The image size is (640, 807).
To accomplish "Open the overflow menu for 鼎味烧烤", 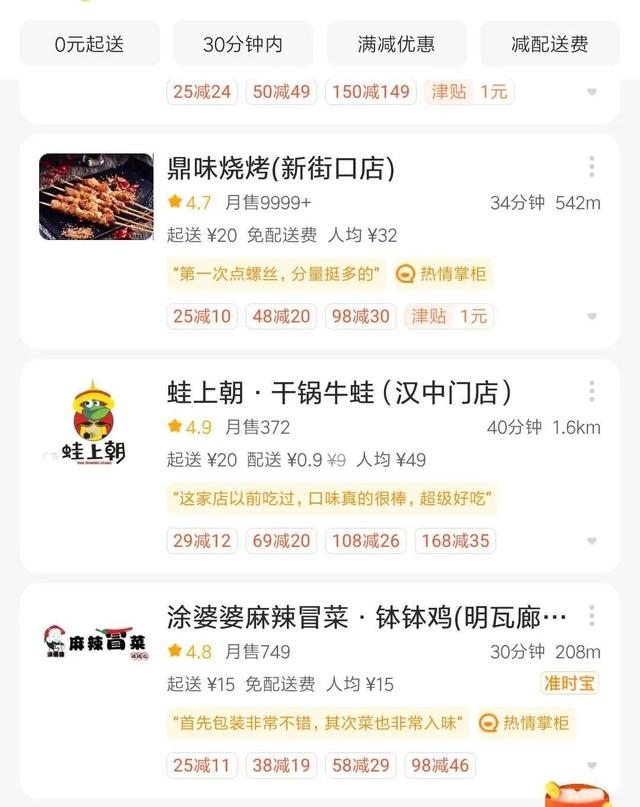I will (592, 167).
